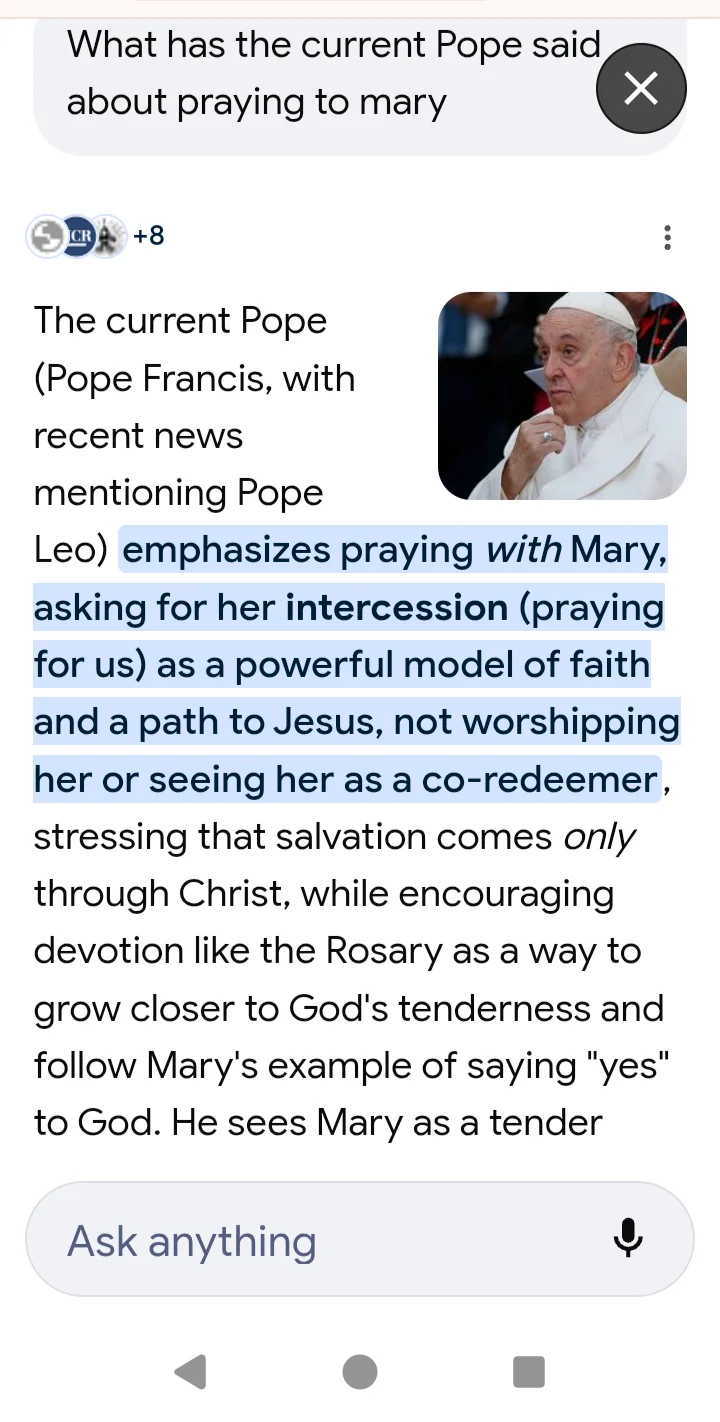Close the AI answer panel
The width and height of the screenshot is (720, 1422).
[x=641, y=89]
